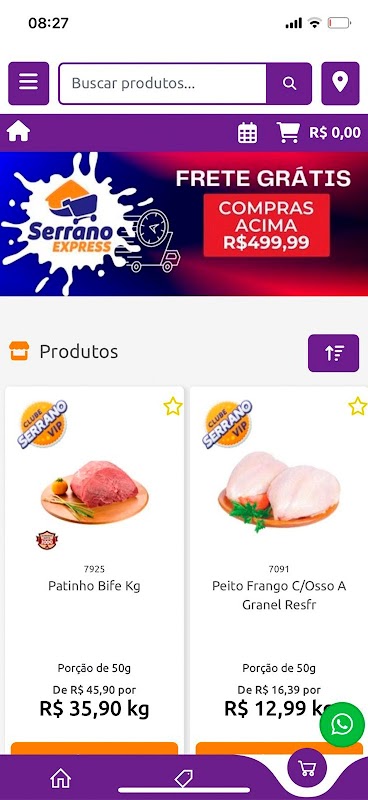The width and height of the screenshot is (368, 800).
Task: Favorite Patinho Bife Kg with the star
Action: pyautogui.click(x=173, y=407)
